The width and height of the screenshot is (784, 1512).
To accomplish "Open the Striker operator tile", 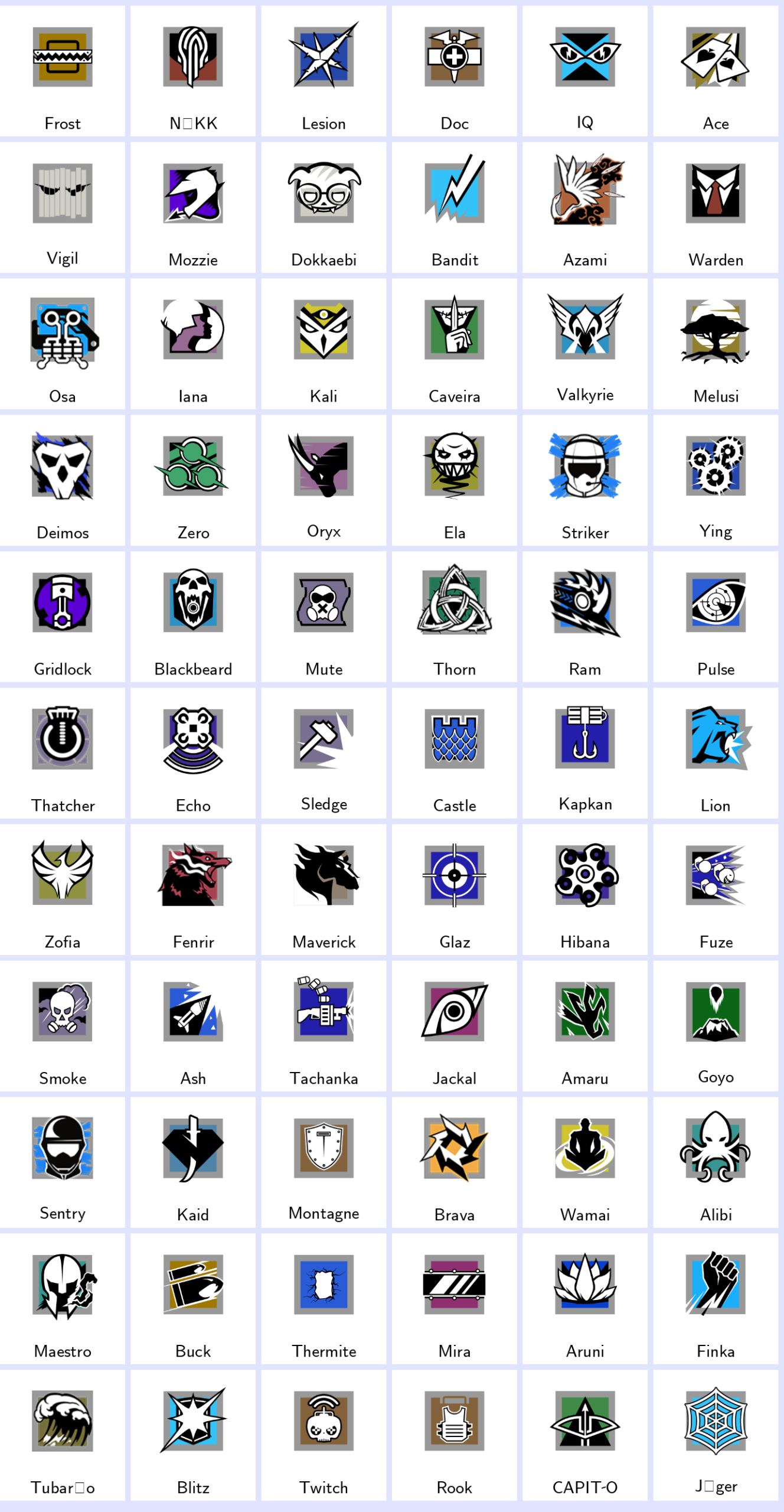I will click(585, 481).
